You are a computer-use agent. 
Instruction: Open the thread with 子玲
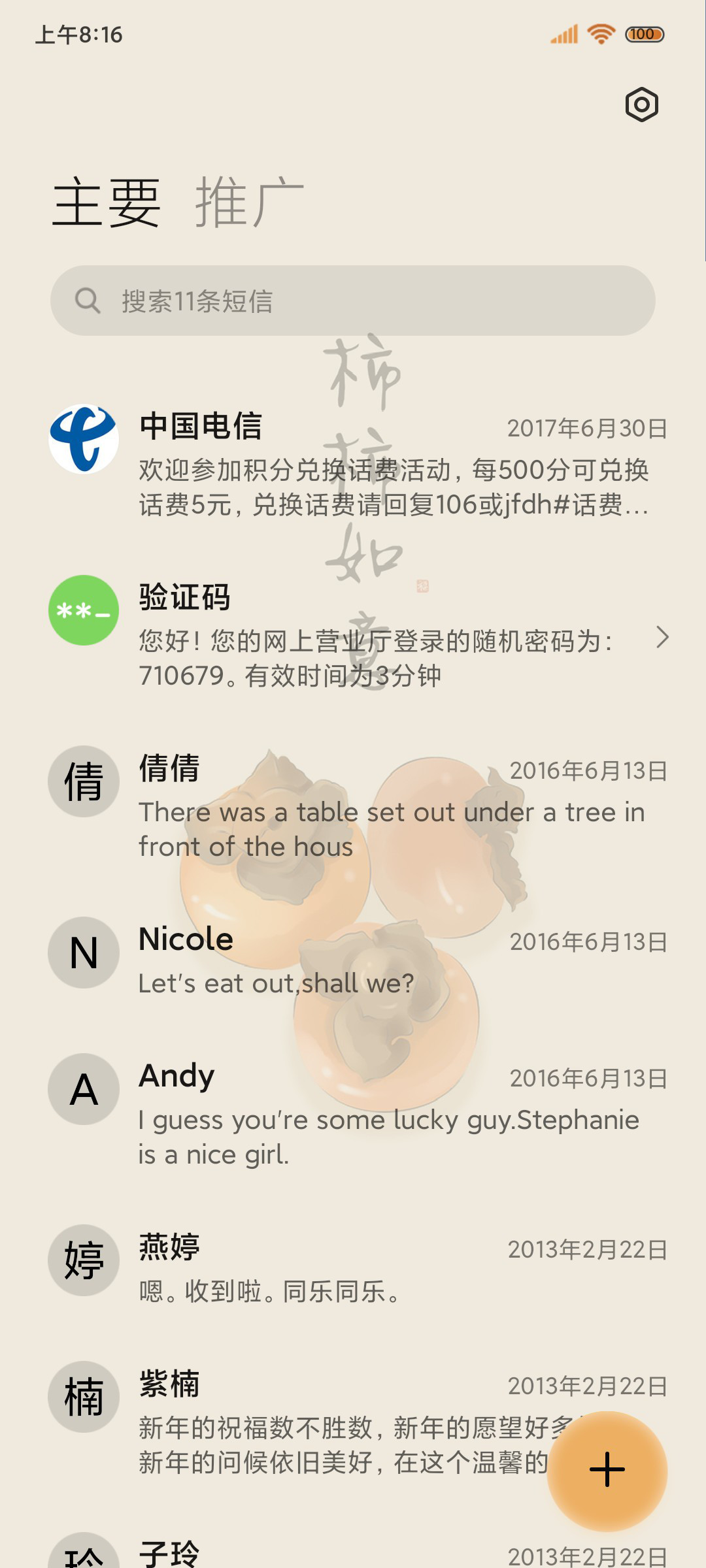click(x=353, y=1552)
